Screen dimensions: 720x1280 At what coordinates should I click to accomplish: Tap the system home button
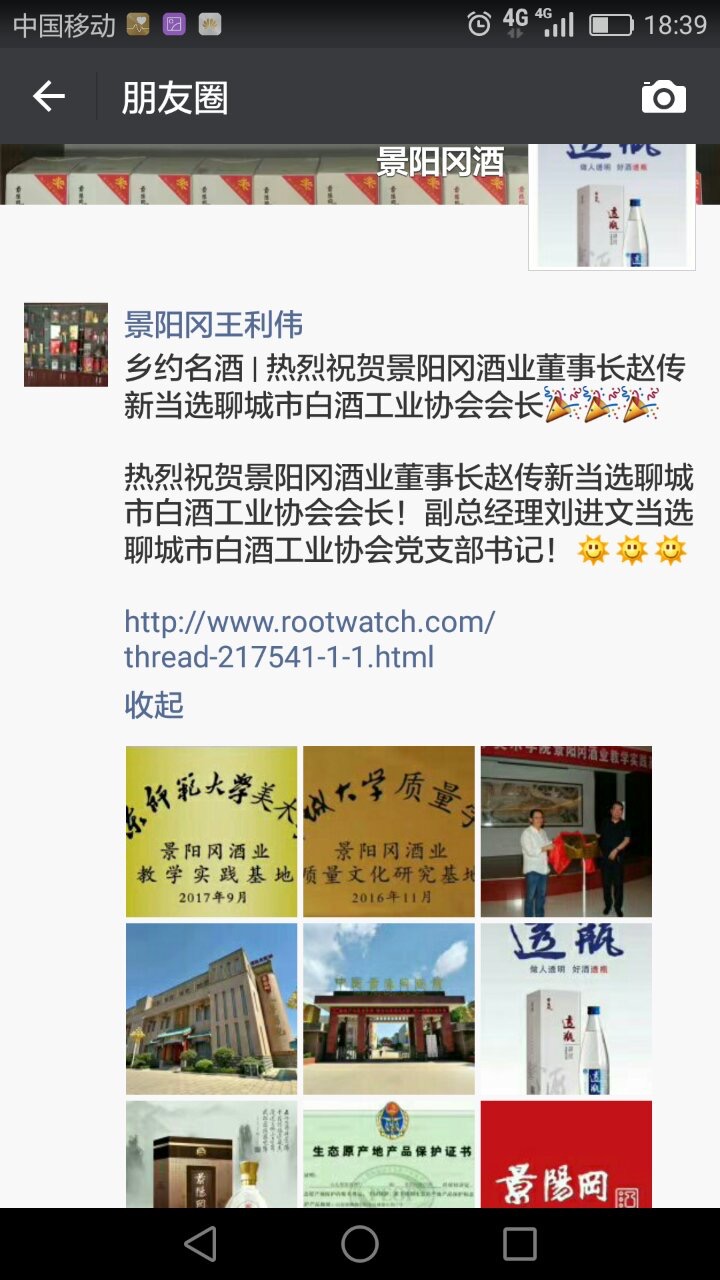tap(360, 1244)
